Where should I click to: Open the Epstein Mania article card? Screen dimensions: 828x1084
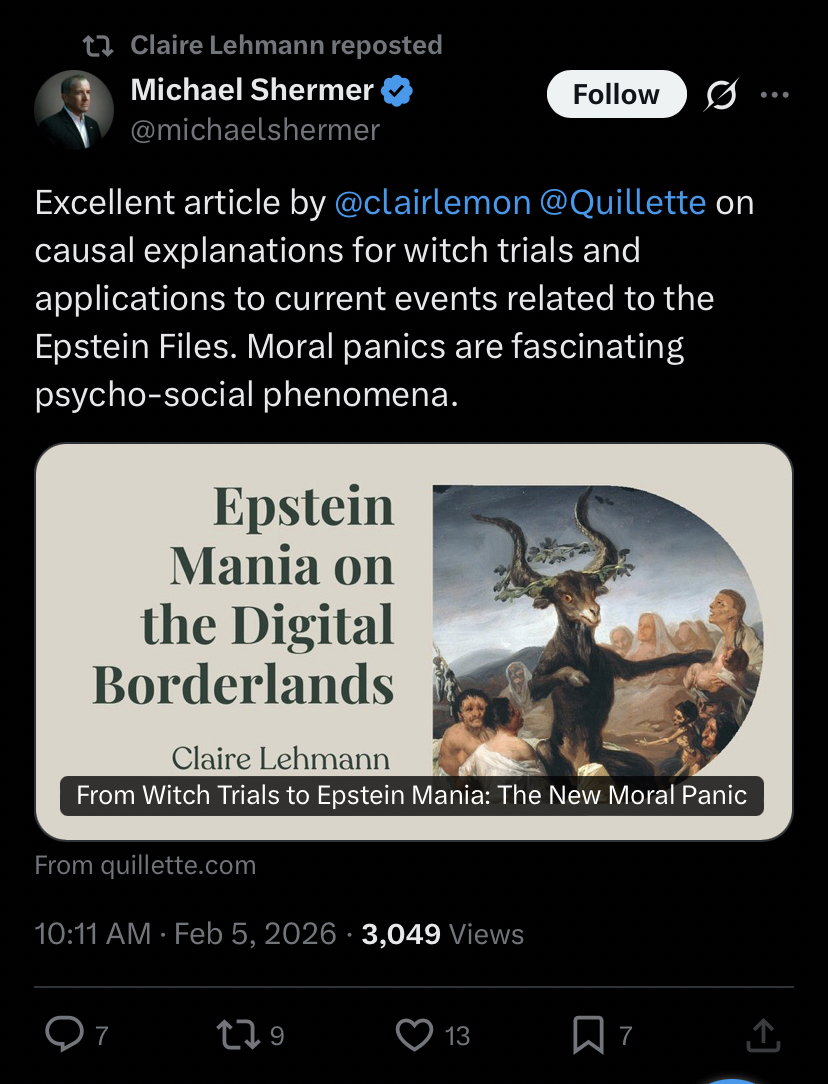pos(413,640)
